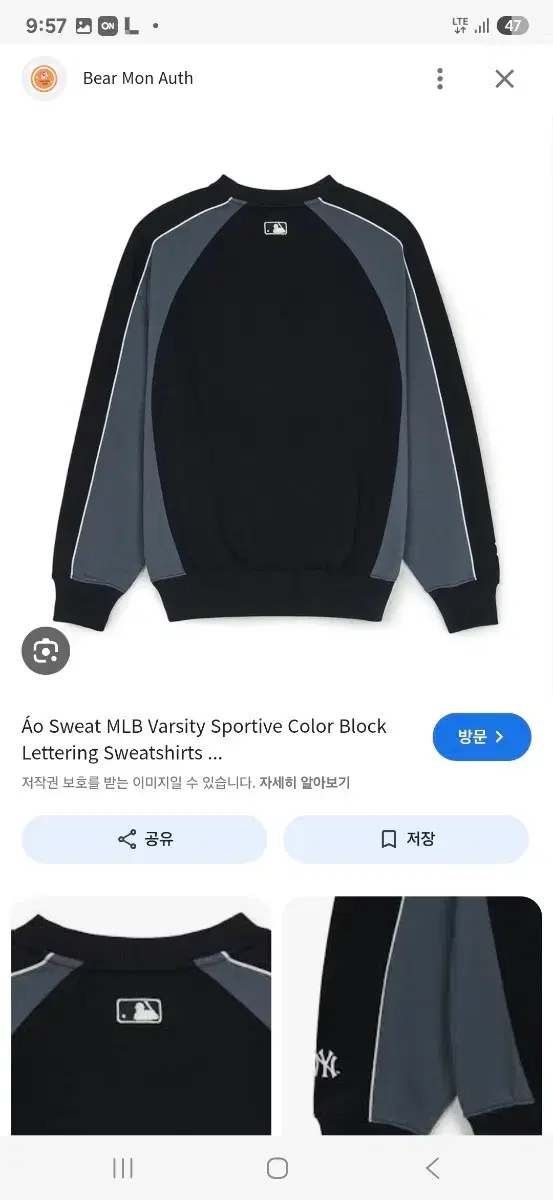
Task: Open the Bear Mon Auth source
Action: click(138, 79)
